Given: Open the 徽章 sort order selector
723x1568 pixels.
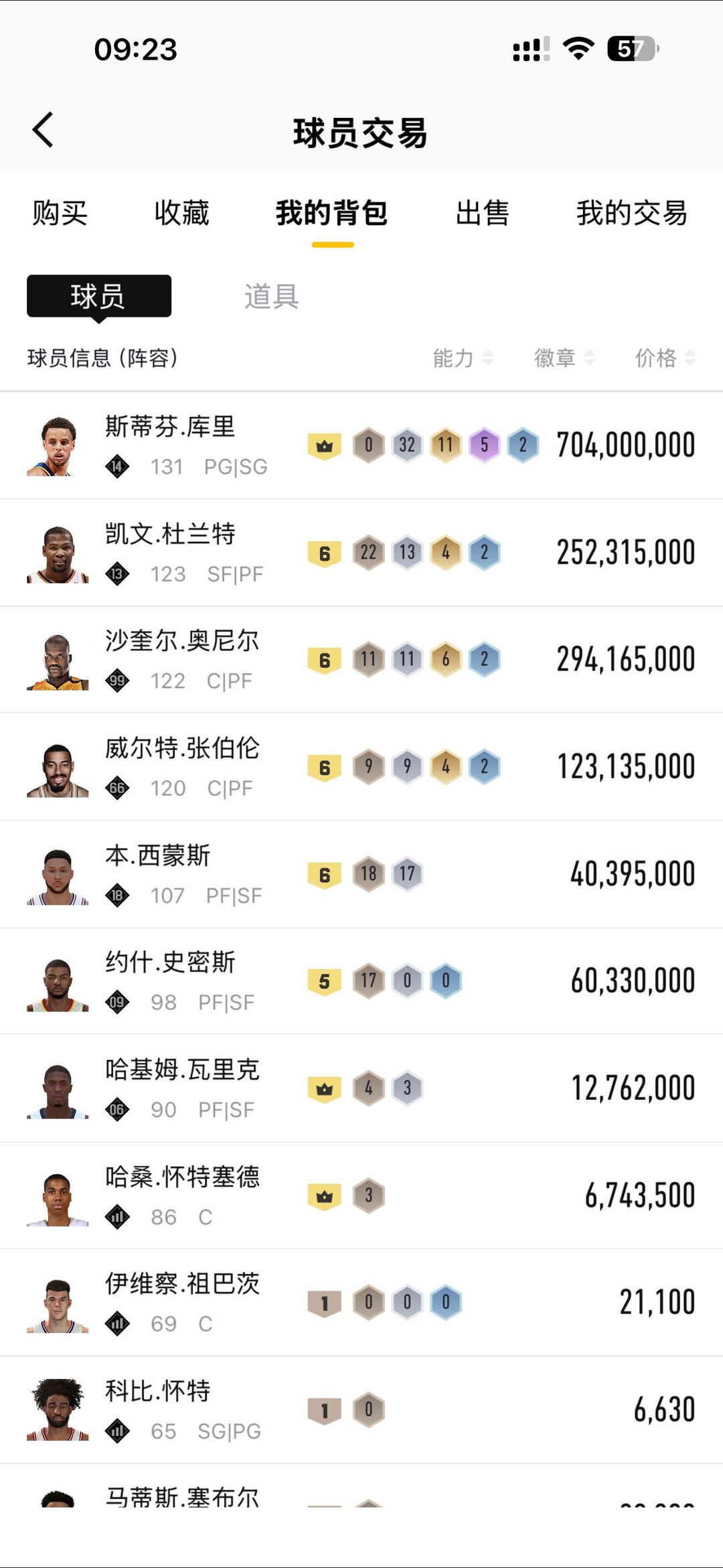Looking at the screenshot, I should pyautogui.click(x=566, y=358).
